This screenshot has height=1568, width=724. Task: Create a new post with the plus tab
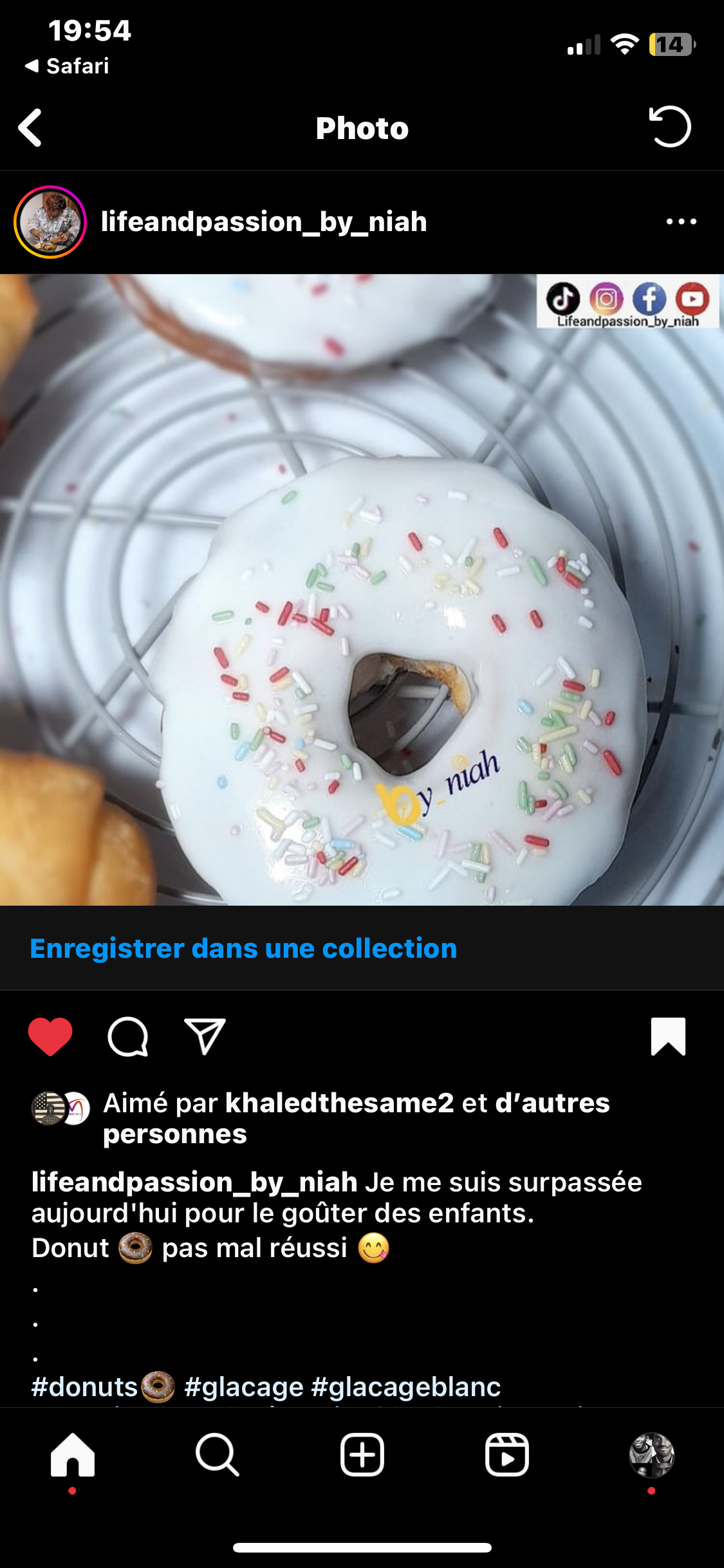click(x=362, y=1455)
